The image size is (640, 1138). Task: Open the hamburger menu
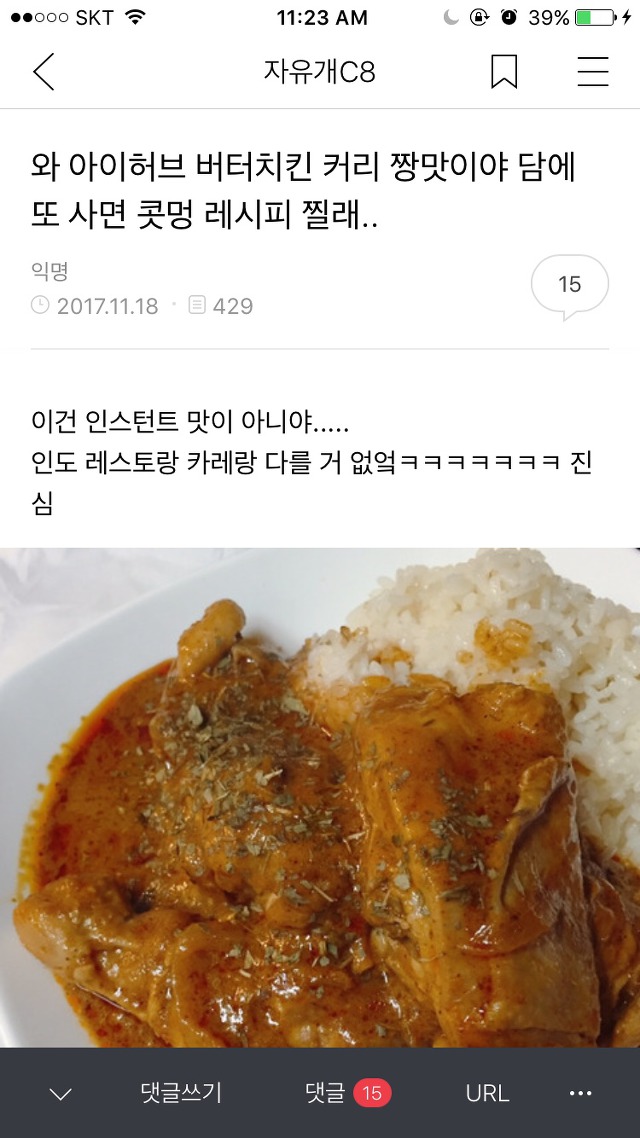coord(593,72)
